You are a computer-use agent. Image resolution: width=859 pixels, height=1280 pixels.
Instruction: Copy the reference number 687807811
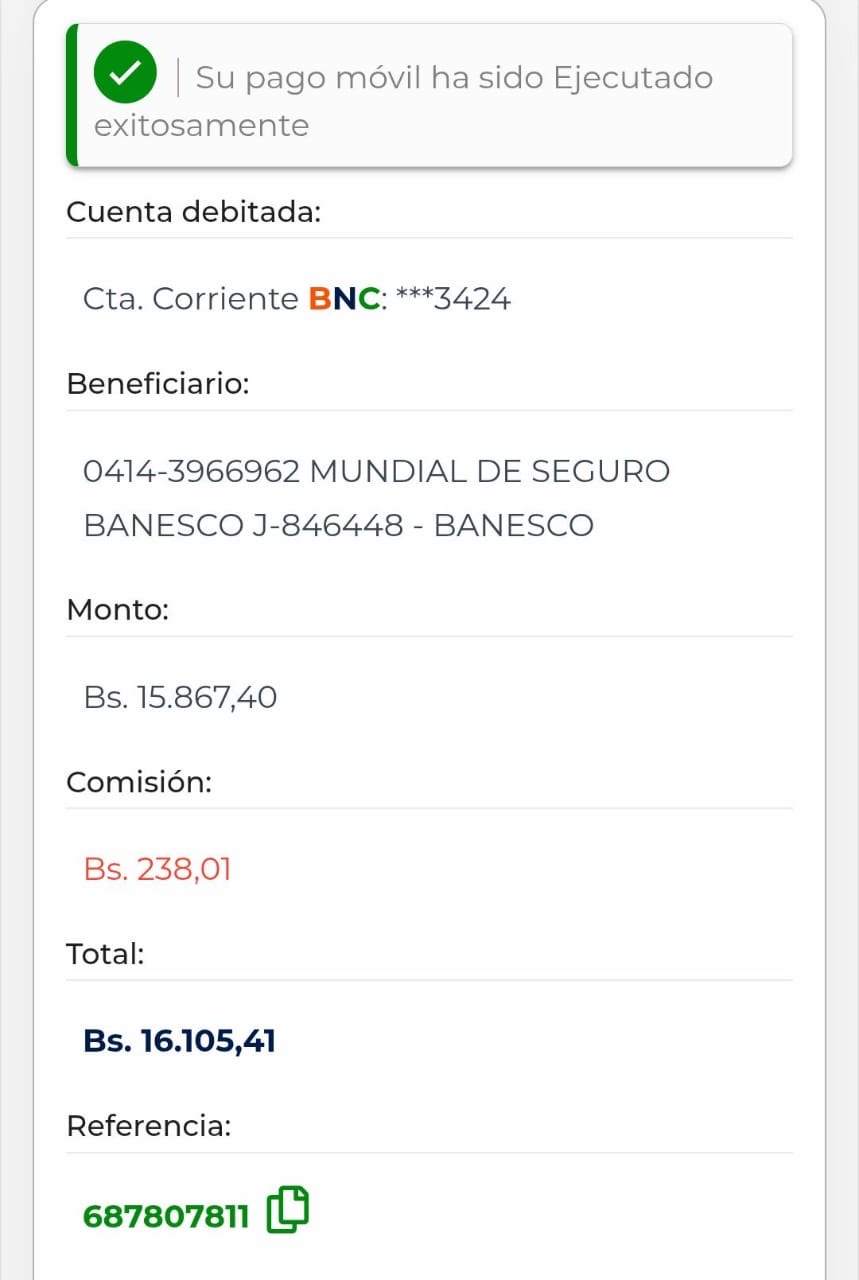287,1211
